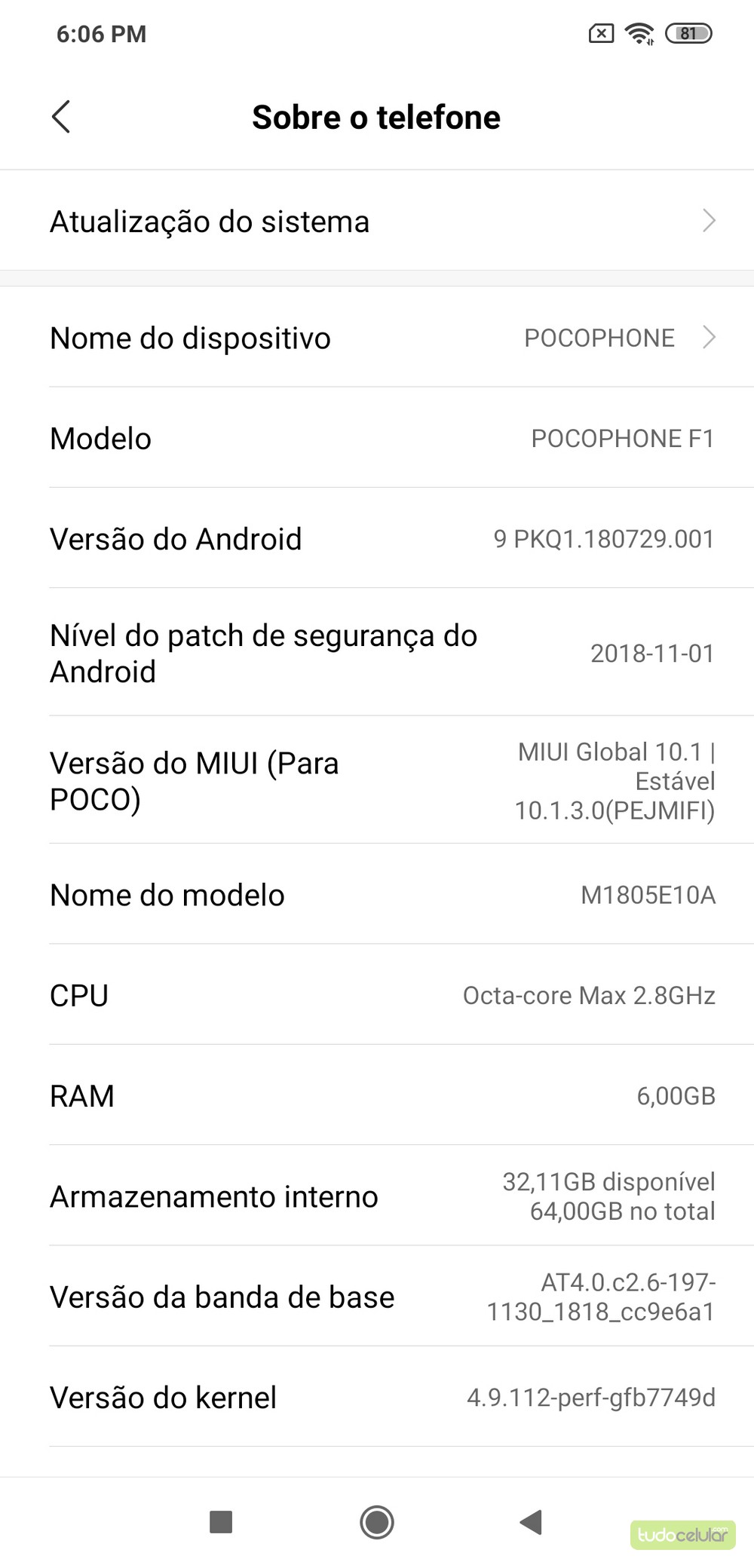Viewport: 754px width, 1568px height.
Task: Go back from Sobre o telefone
Action: 61,117
